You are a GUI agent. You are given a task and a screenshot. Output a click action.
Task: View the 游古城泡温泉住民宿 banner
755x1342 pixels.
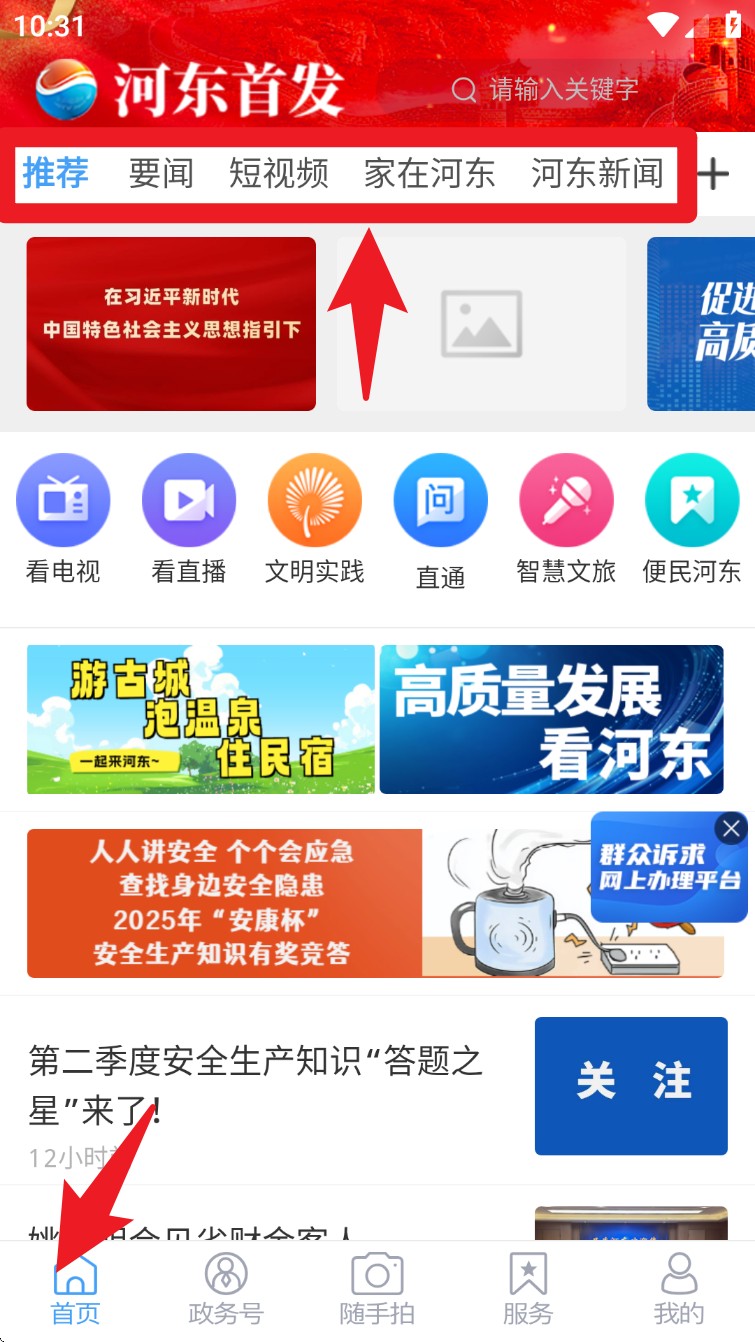pos(201,719)
